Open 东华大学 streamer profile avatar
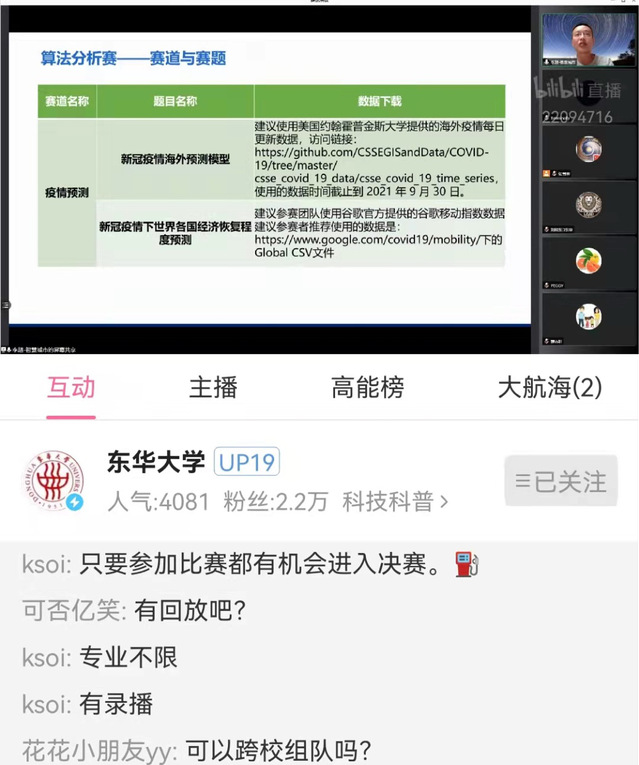 [52, 483]
